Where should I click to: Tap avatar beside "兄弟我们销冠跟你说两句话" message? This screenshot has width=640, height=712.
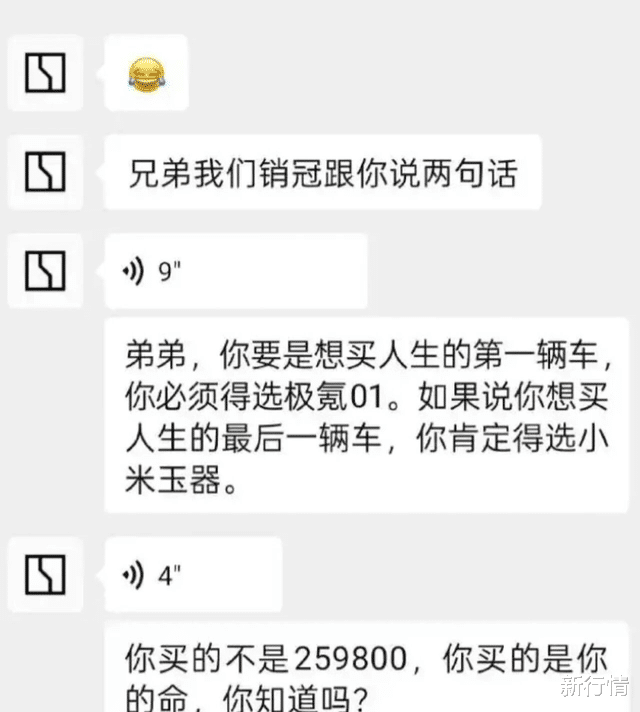[45, 172]
